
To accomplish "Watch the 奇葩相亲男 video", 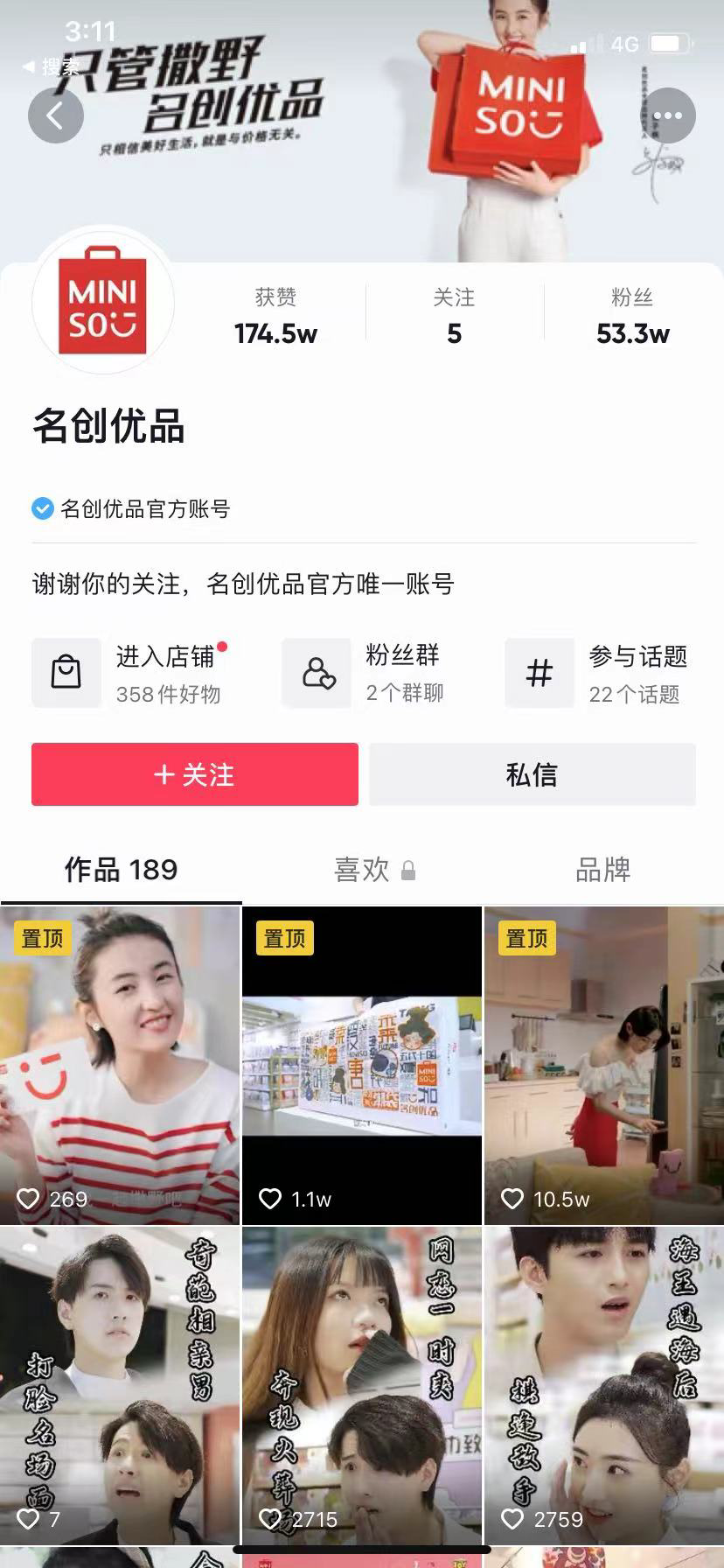I will 120,1384.
